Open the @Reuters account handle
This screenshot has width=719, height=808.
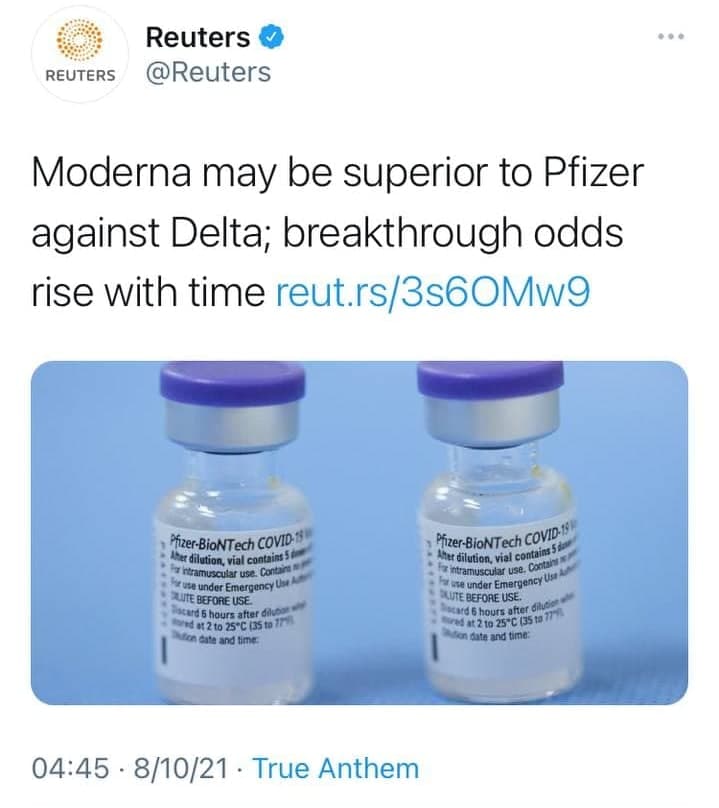click(208, 73)
